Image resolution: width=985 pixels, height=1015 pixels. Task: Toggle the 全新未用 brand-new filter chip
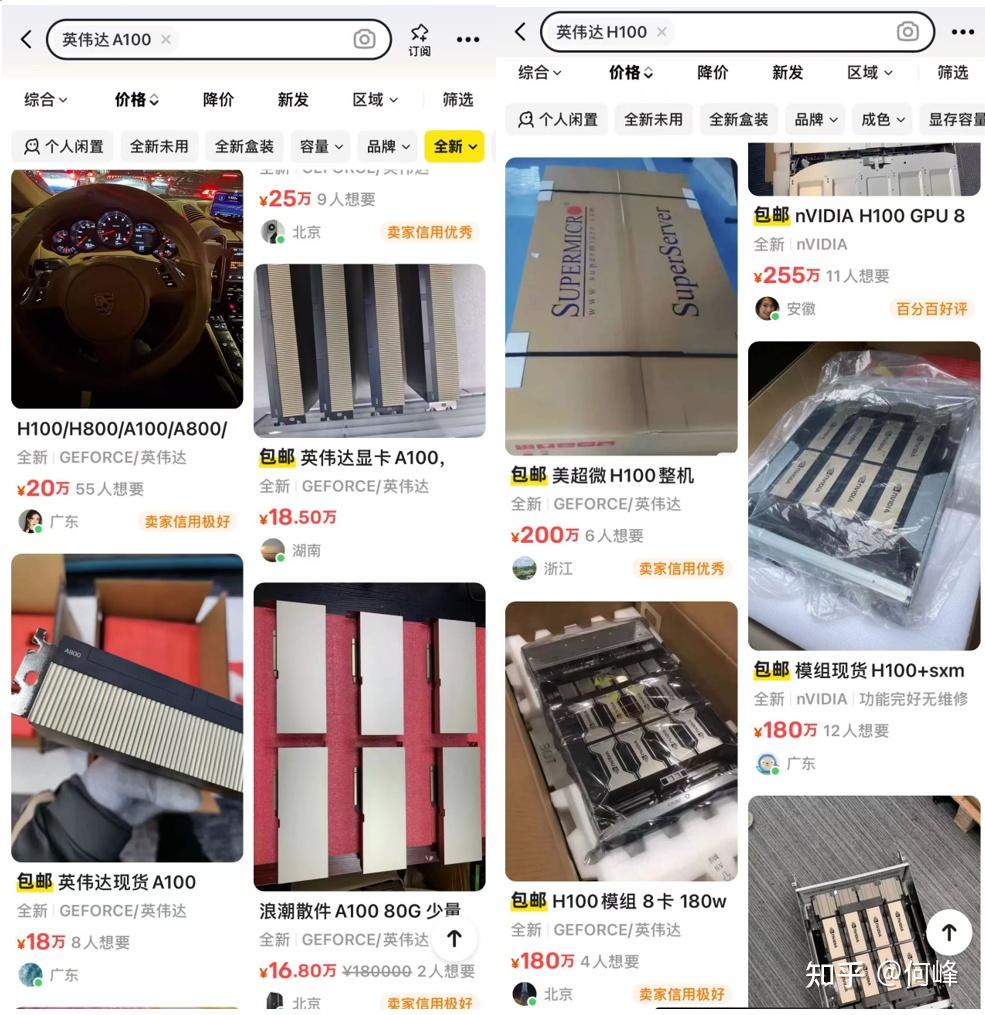pyautogui.click(x=158, y=146)
